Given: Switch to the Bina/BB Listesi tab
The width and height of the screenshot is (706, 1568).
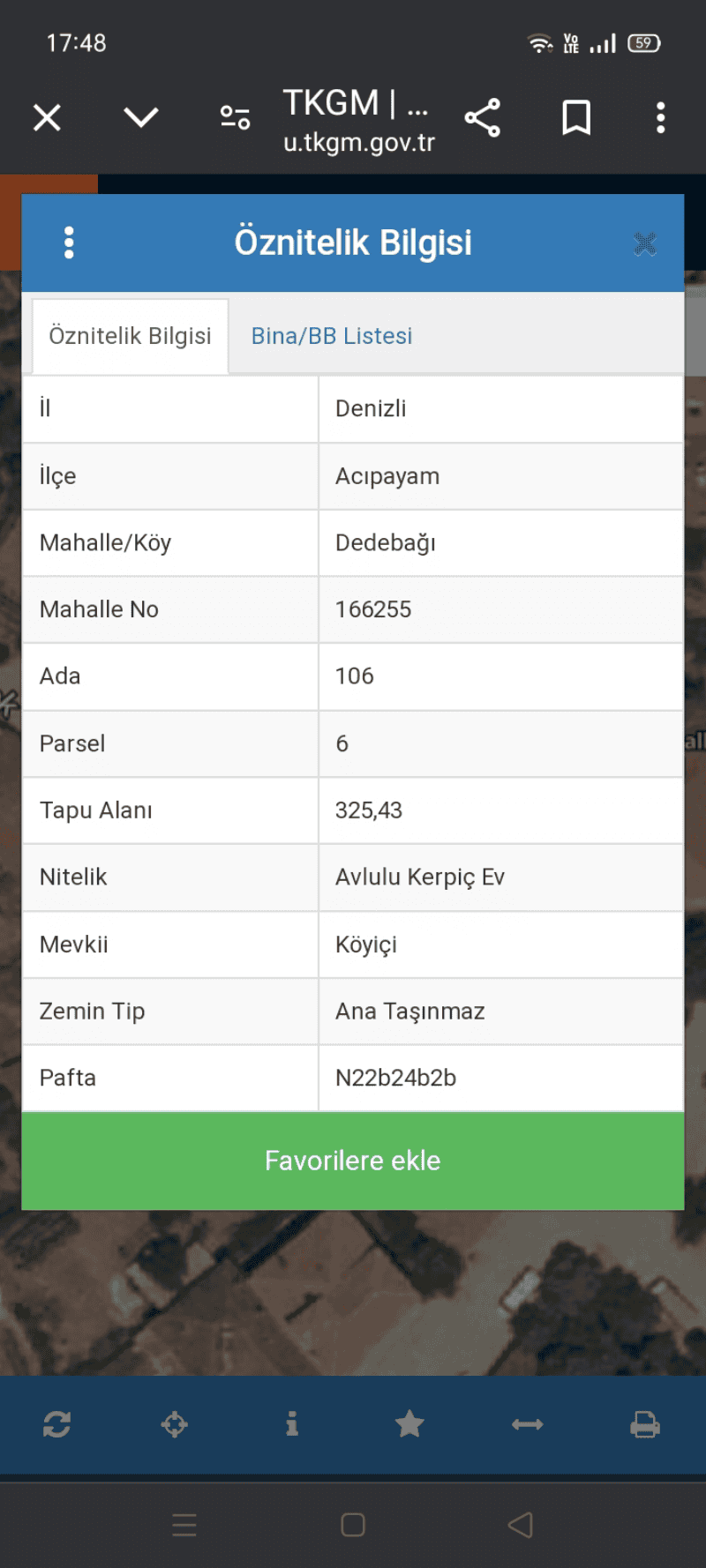Looking at the screenshot, I should tap(332, 336).
